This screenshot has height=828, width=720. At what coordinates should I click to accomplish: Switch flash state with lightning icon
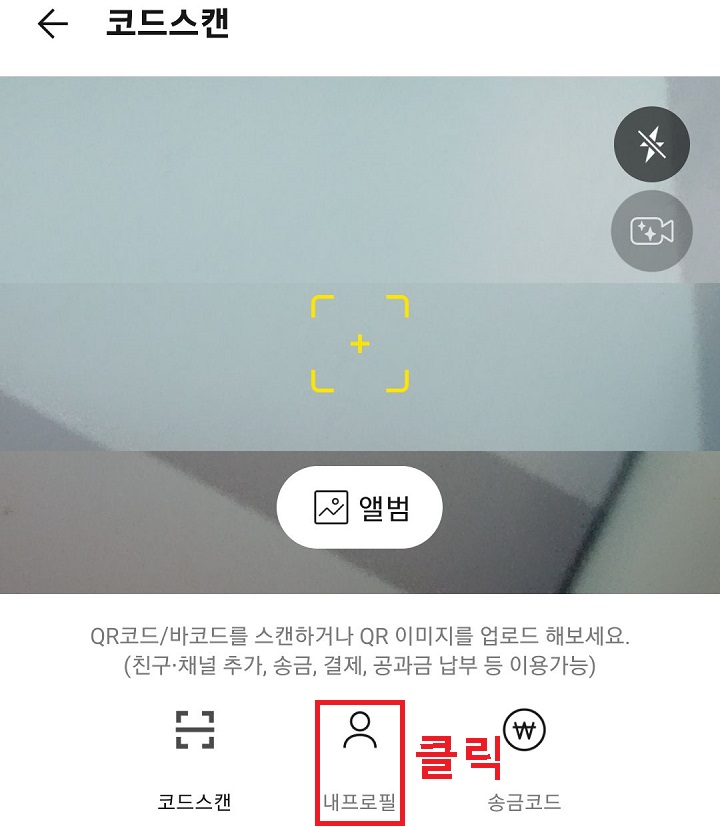point(650,144)
